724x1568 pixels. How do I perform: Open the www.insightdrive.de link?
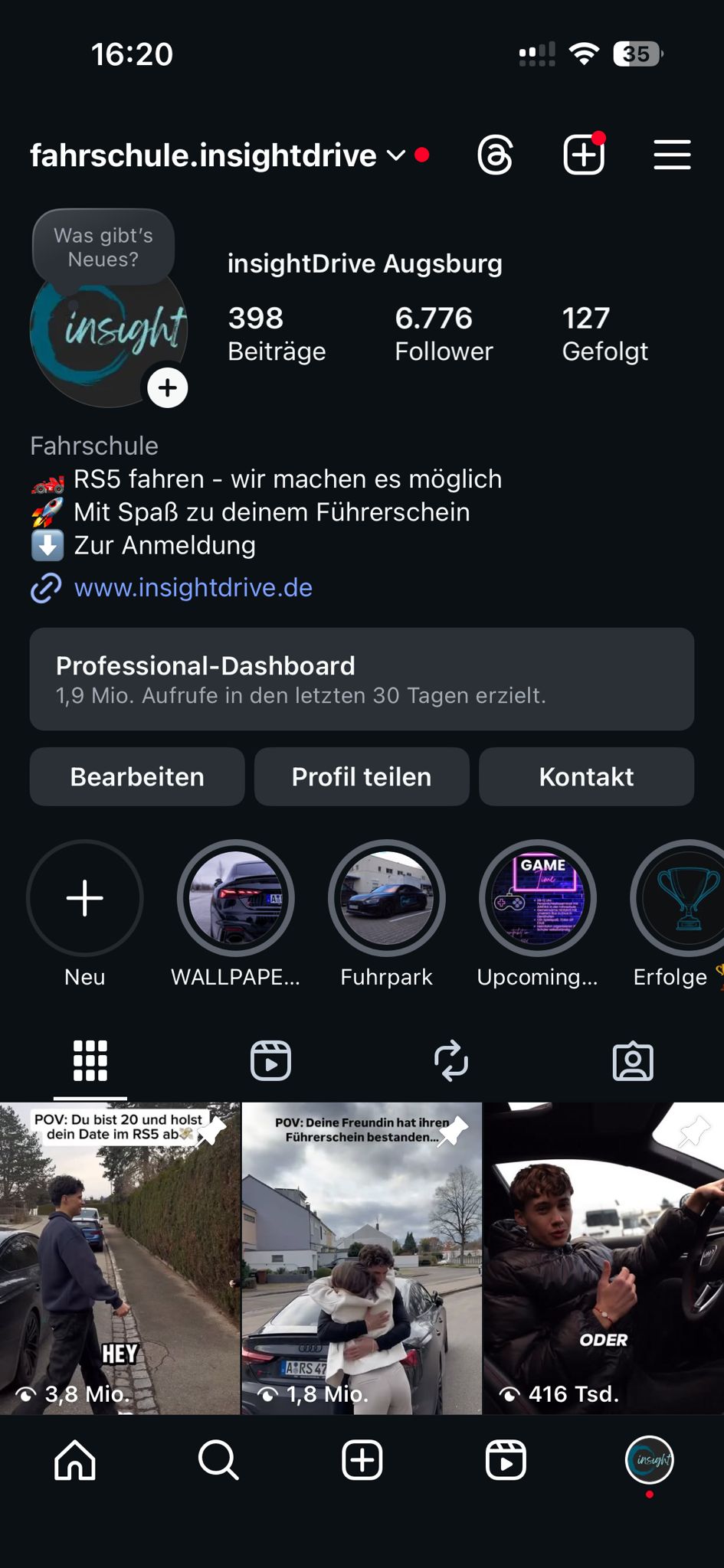coord(193,587)
